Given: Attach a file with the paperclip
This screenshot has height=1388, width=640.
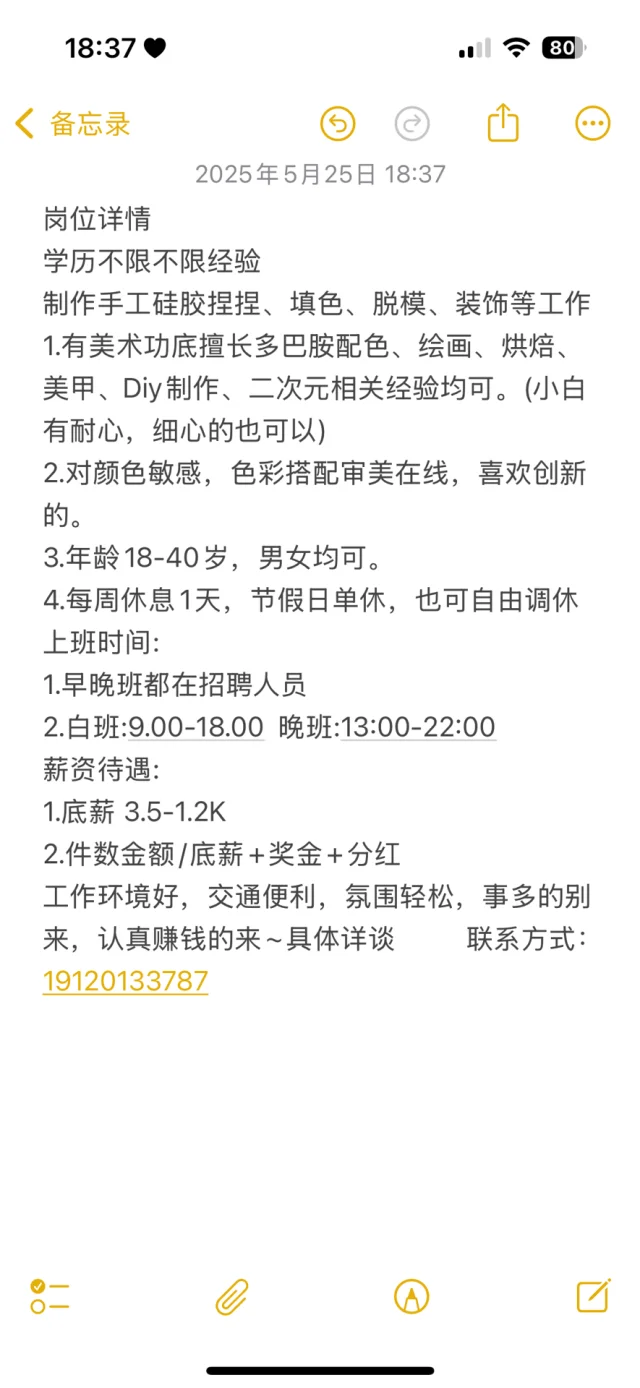Looking at the screenshot, I should pyautogui.click(x=232, y=1296).
